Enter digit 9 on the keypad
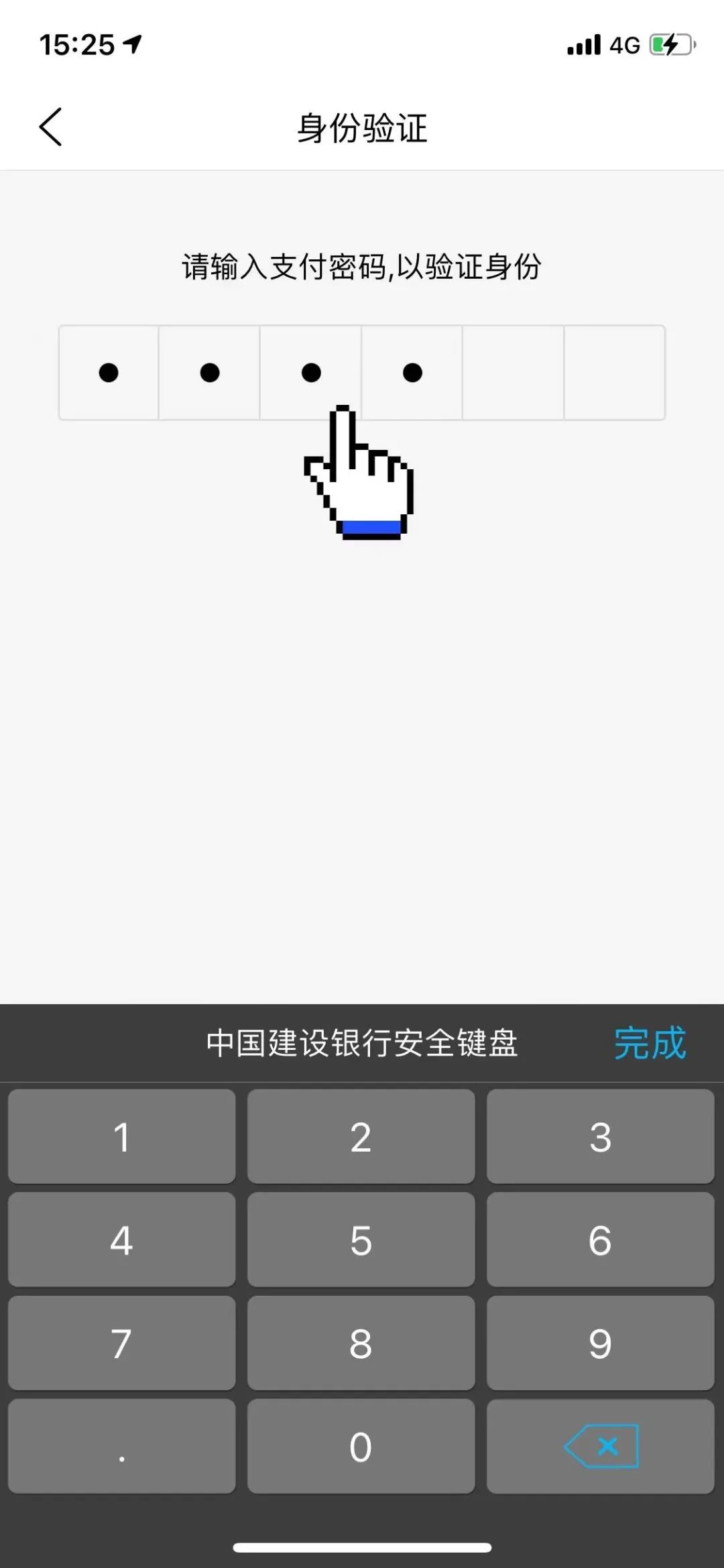This screenshot has height=1568, width=724. (600, 1343)
